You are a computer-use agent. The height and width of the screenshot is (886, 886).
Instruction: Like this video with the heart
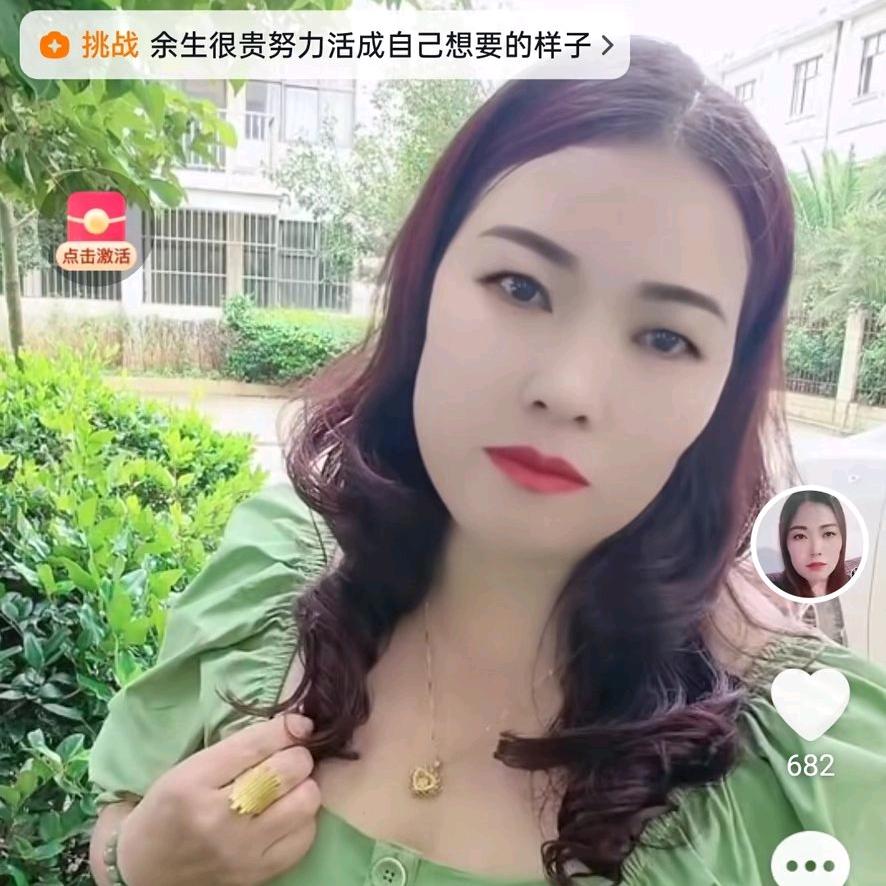[x=810, y=704]
